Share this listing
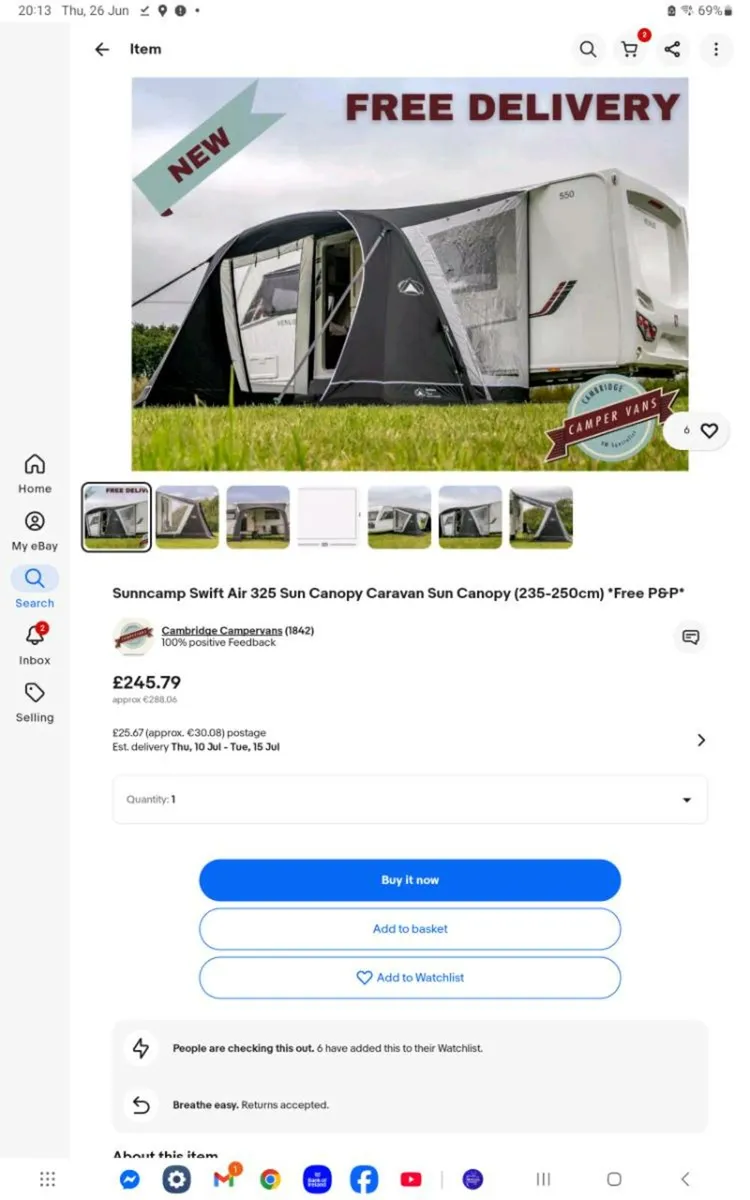Image resolution: width=750 pixels, height=1200 pixels. 673,49
